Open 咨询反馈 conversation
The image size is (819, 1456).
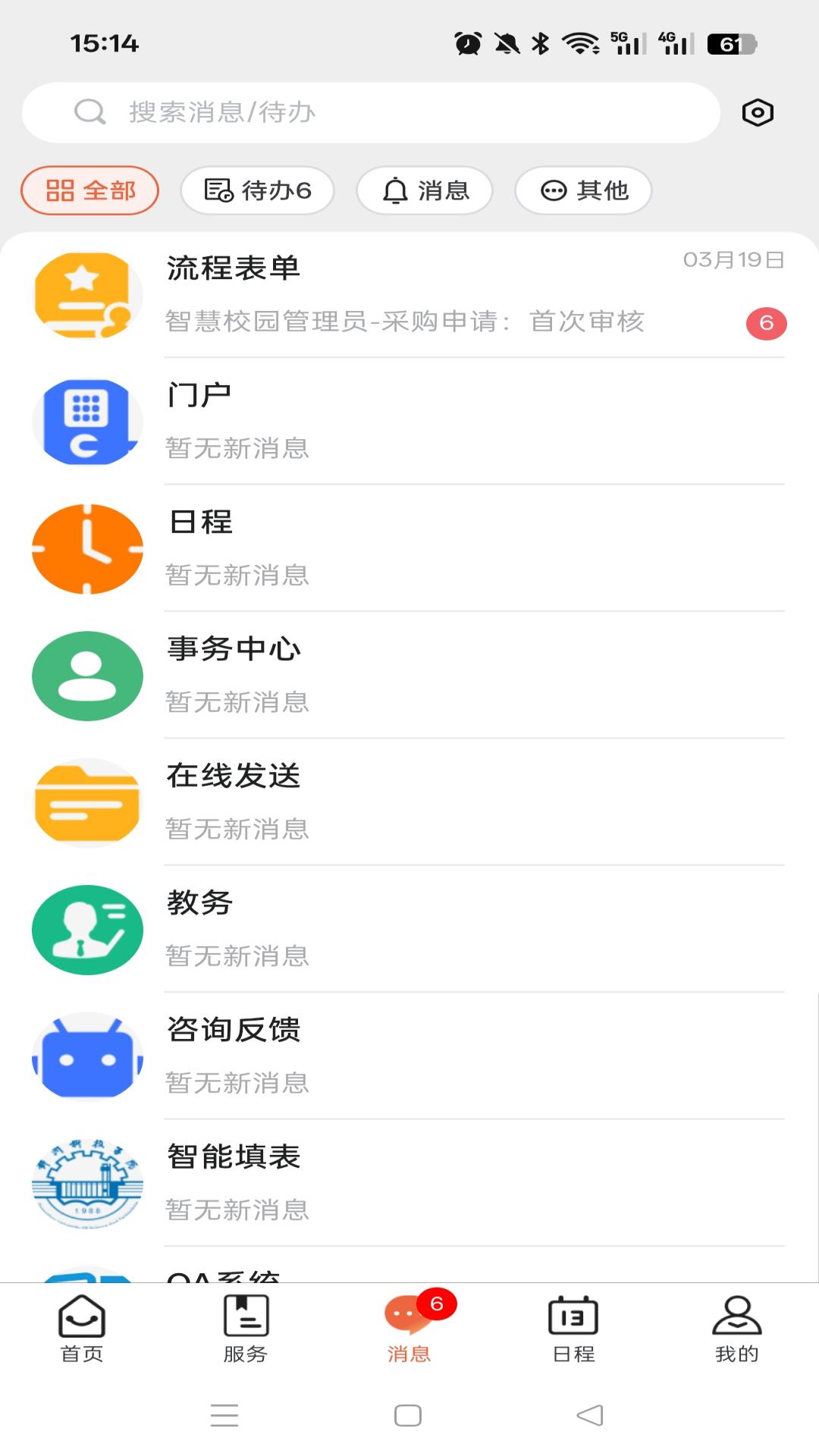[409, 1056]
